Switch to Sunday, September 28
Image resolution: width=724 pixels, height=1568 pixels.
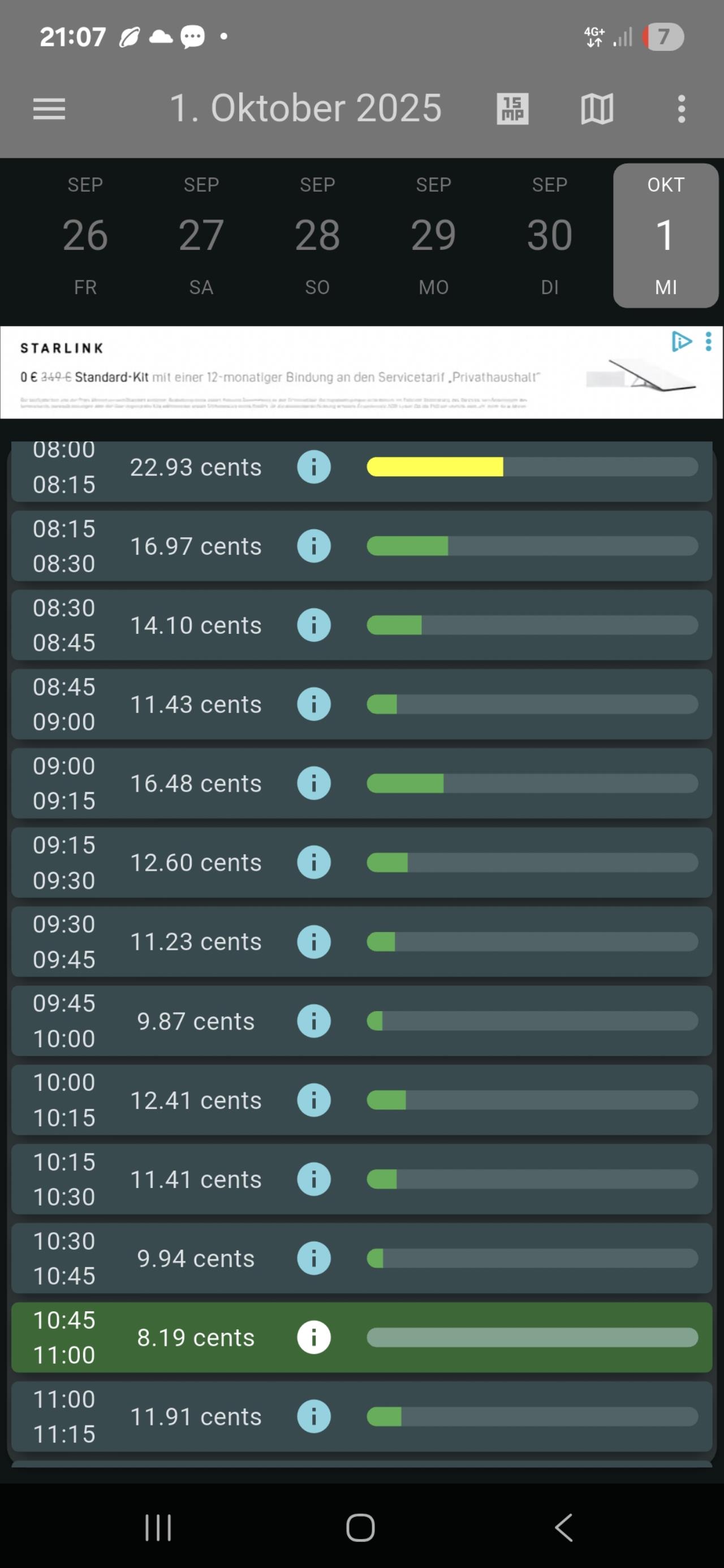coord(317,235)
